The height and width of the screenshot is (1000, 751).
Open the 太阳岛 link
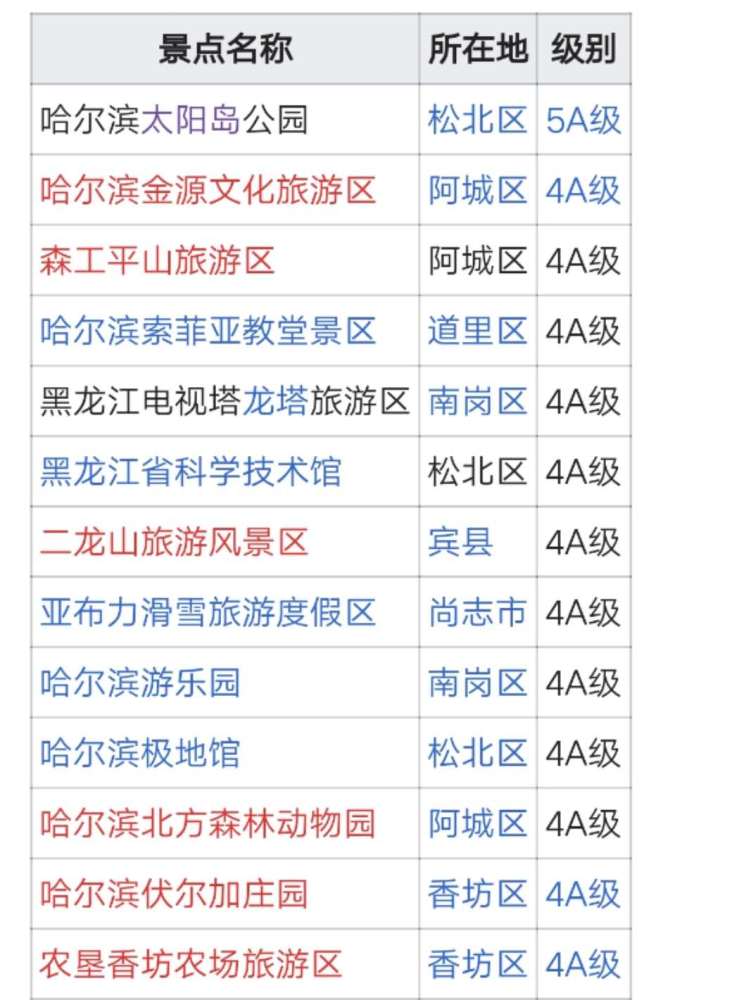(x=191, y=120)
